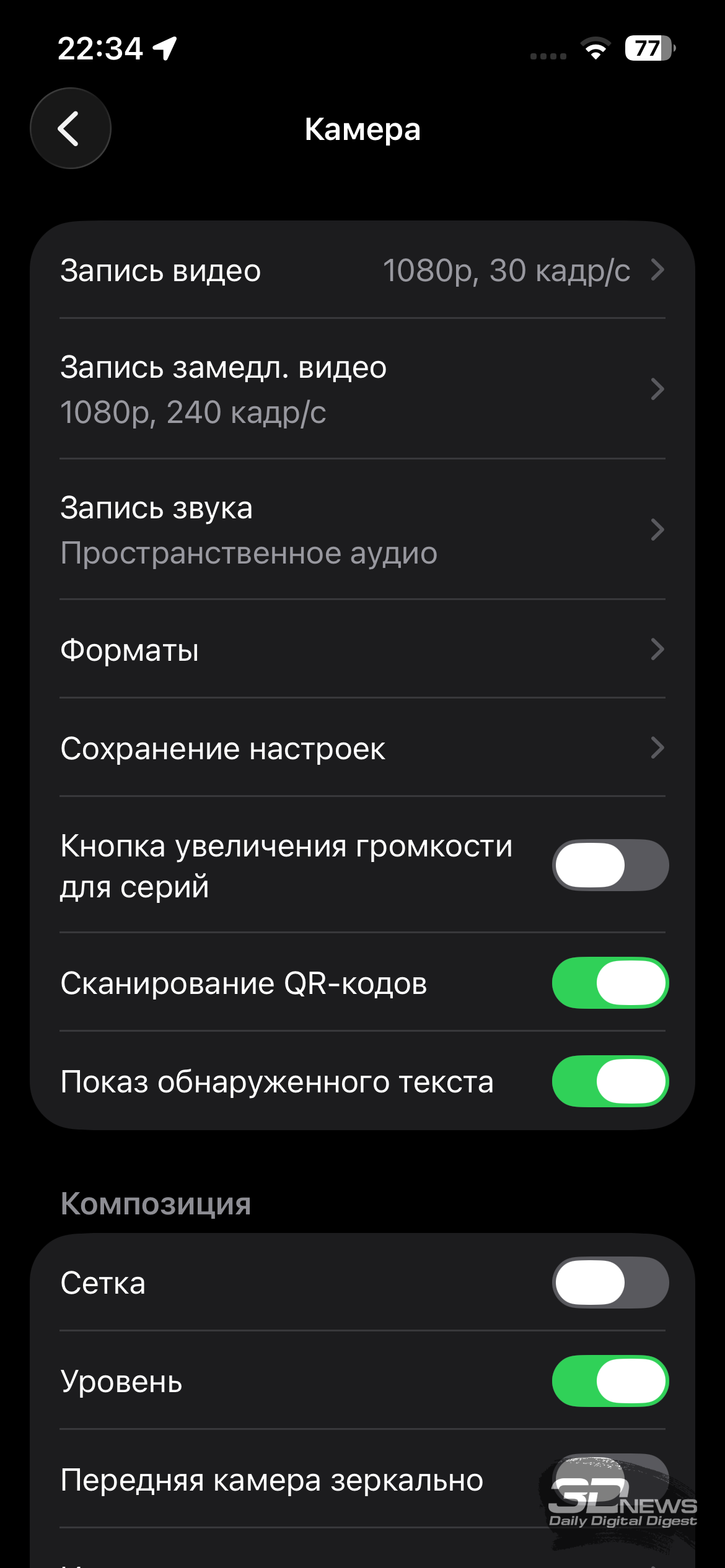Open Запись звука settings
Viewport: 725px width, 1568px height.
(x=362, y=529)
